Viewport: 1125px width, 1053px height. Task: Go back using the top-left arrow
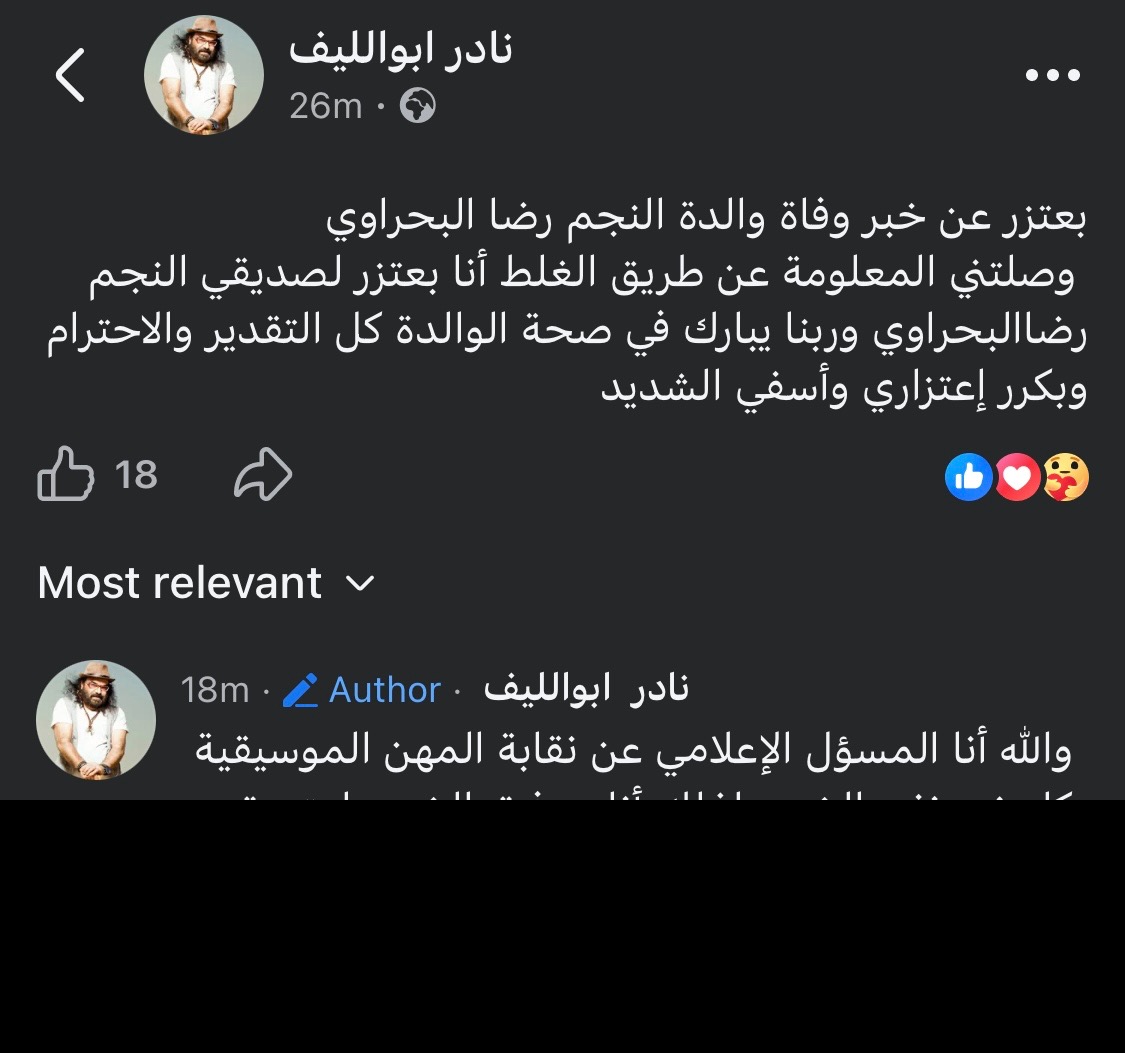click(70, 76)
